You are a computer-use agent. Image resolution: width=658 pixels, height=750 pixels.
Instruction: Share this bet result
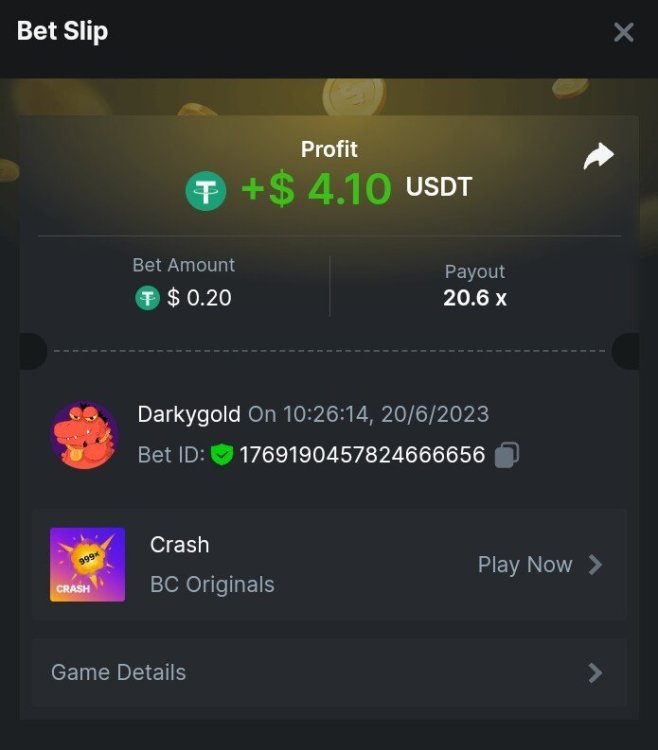pyautogui.click(x=598, y=157)
